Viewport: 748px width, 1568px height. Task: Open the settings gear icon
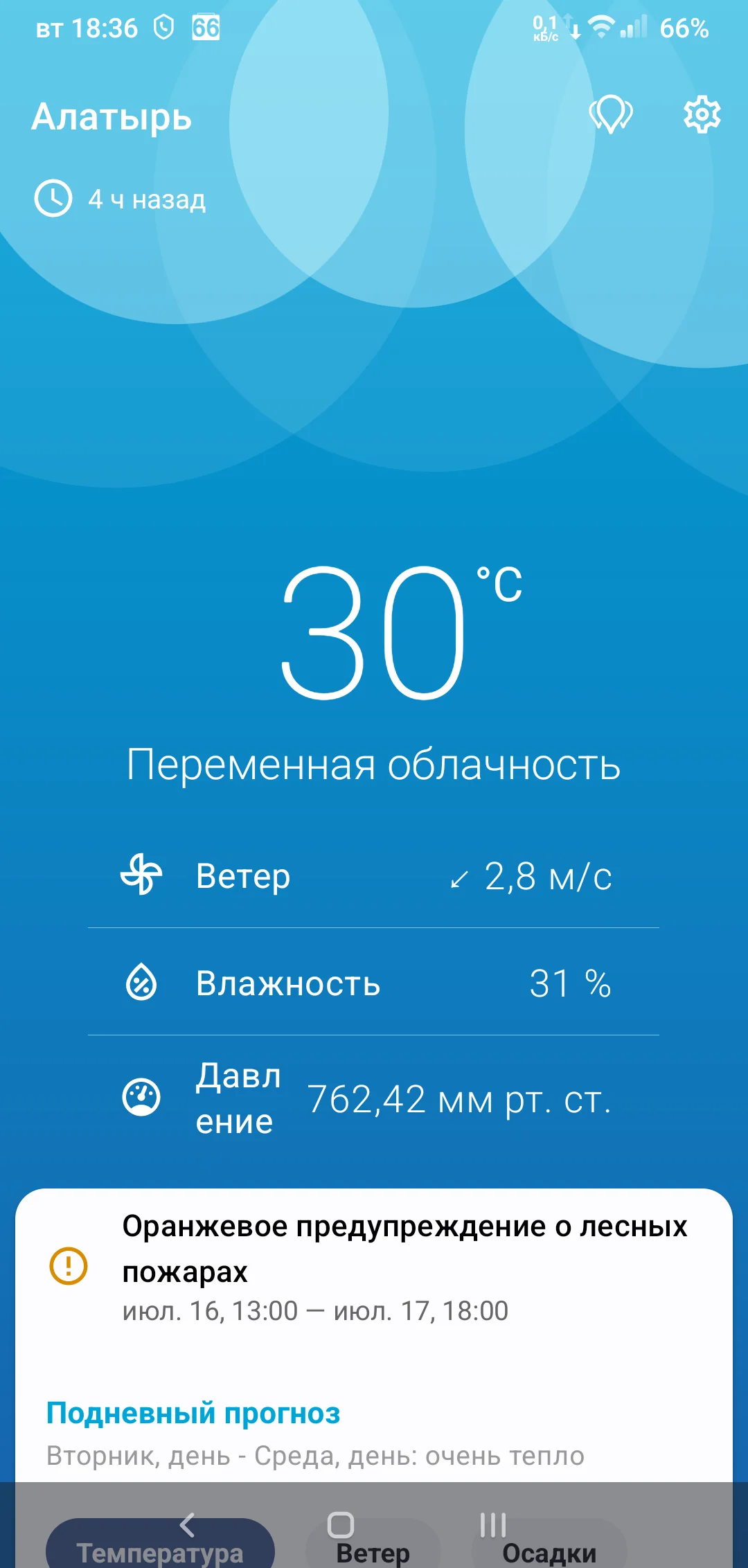tap(702, 115)
